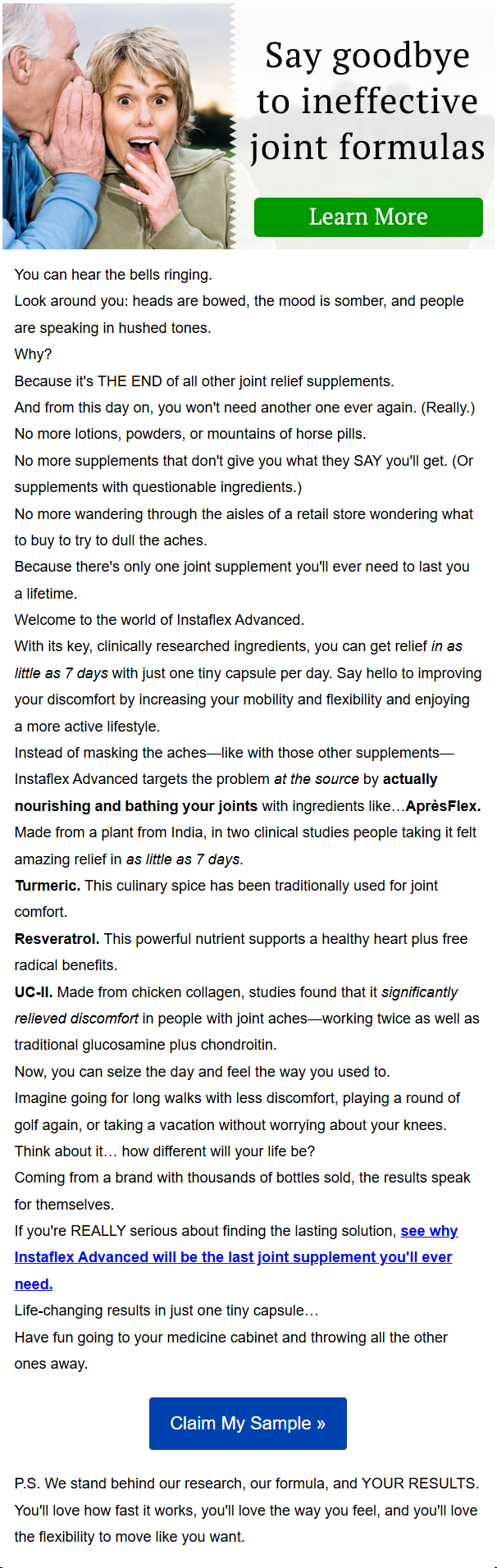Open the Instaflex Advanced last joint supplement link
497x1568 pixels.
click(233, 1257)
